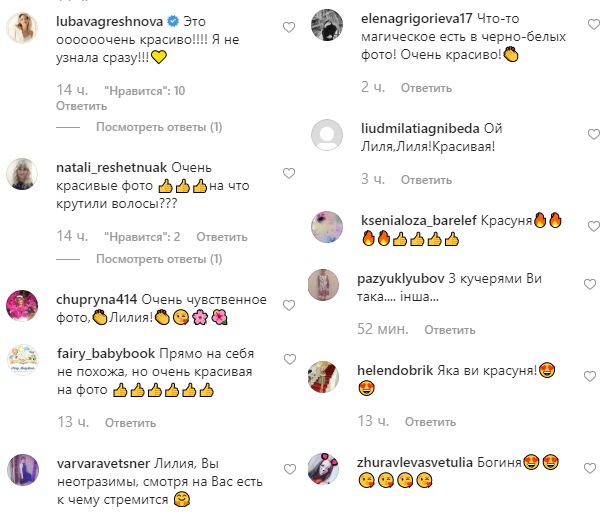The width and height of the screenshot is (613, 520).
Task: Like fairy_babybook's comment
Action: point(289,359)
